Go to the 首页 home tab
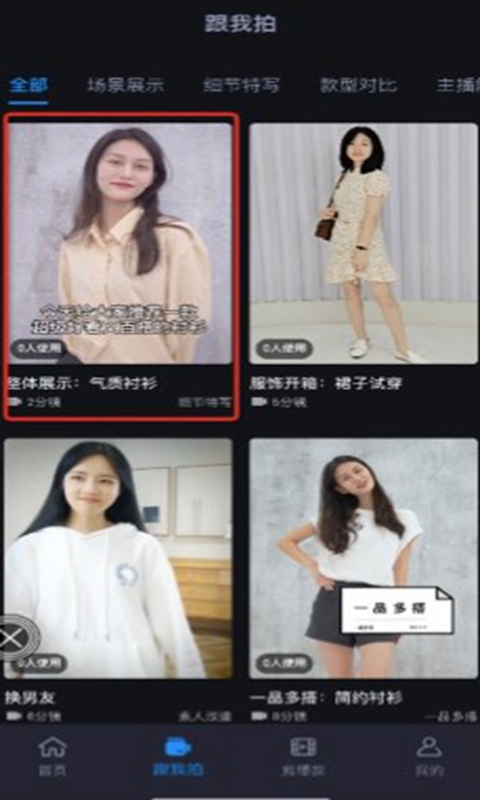The height and width of the screenshot is (800, 480). [x=53, y=757]
